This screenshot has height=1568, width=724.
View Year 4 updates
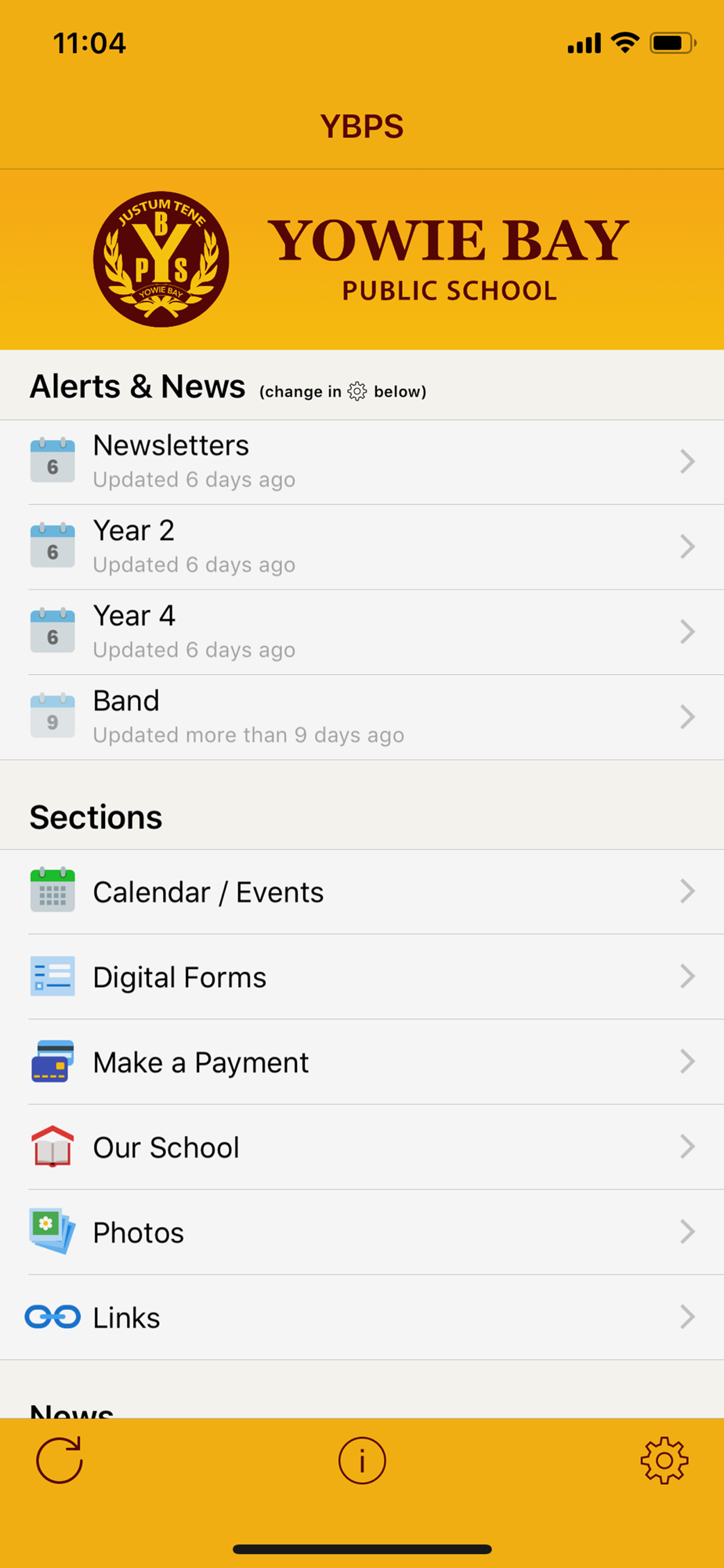[362, 633]
